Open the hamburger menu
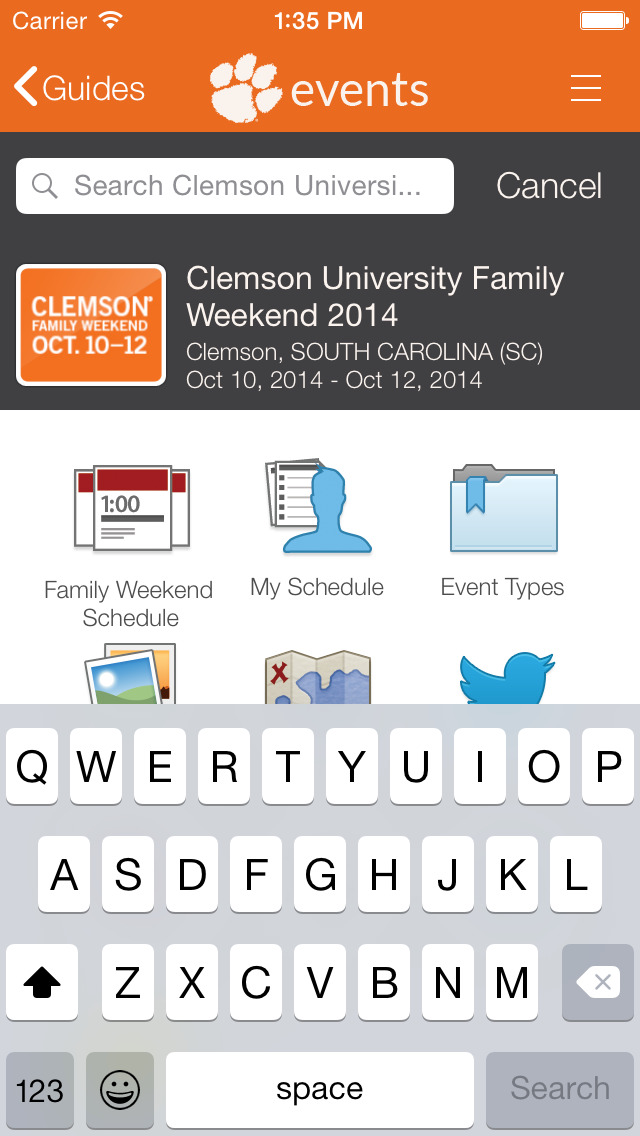This screenshot has width=640, height=1136. click(x=586, y=88)
